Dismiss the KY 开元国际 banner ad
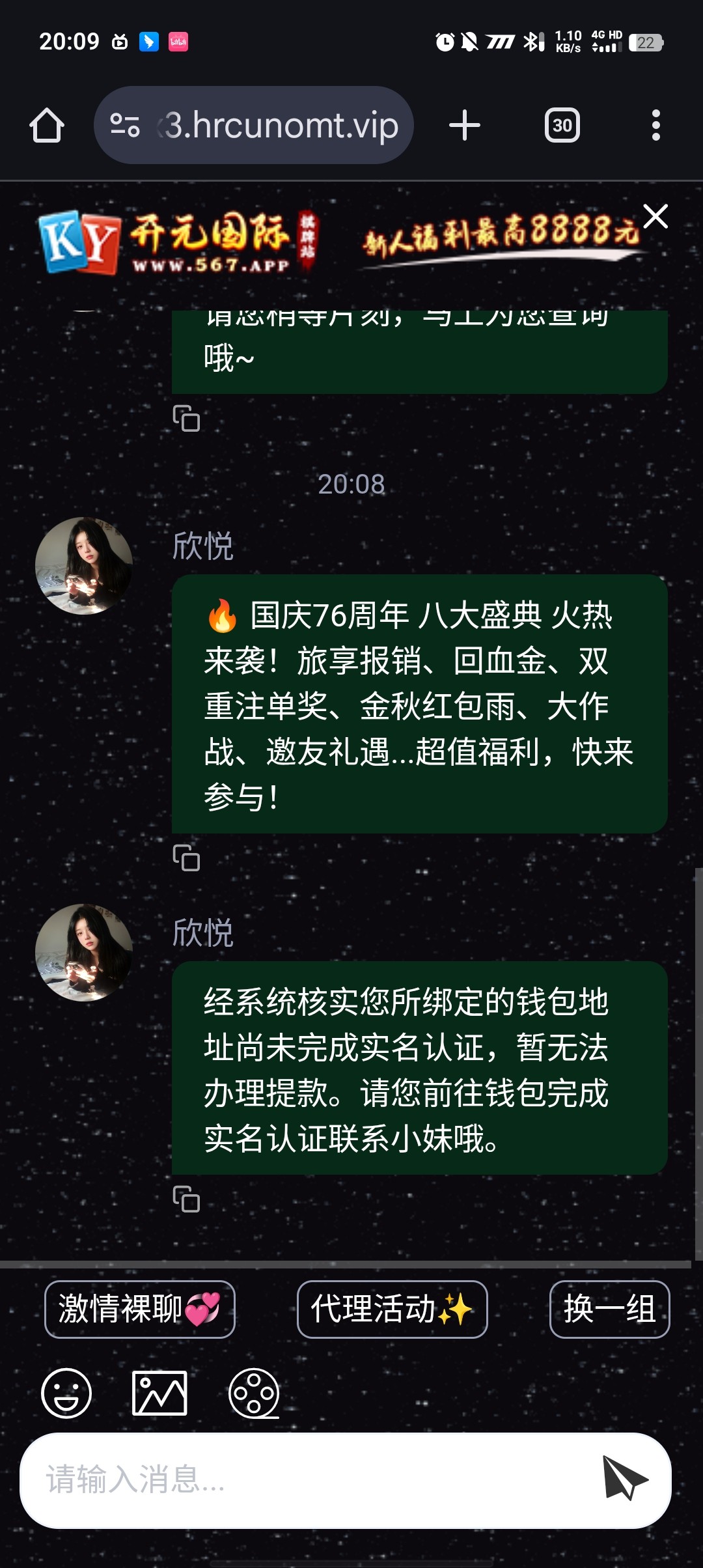This screenshot has height=1568, width=703. point(655,216)
